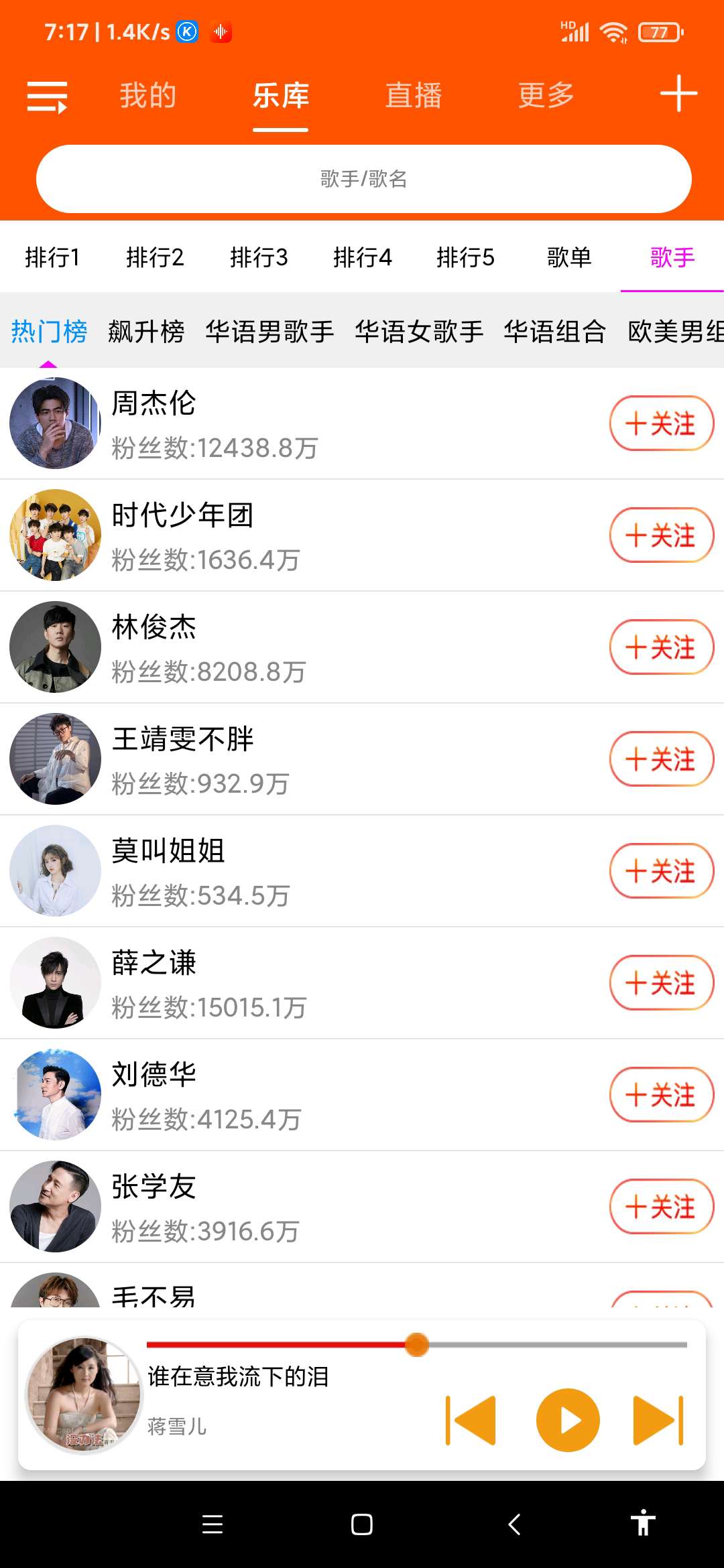Skip to the next song

pos(658,1420)
